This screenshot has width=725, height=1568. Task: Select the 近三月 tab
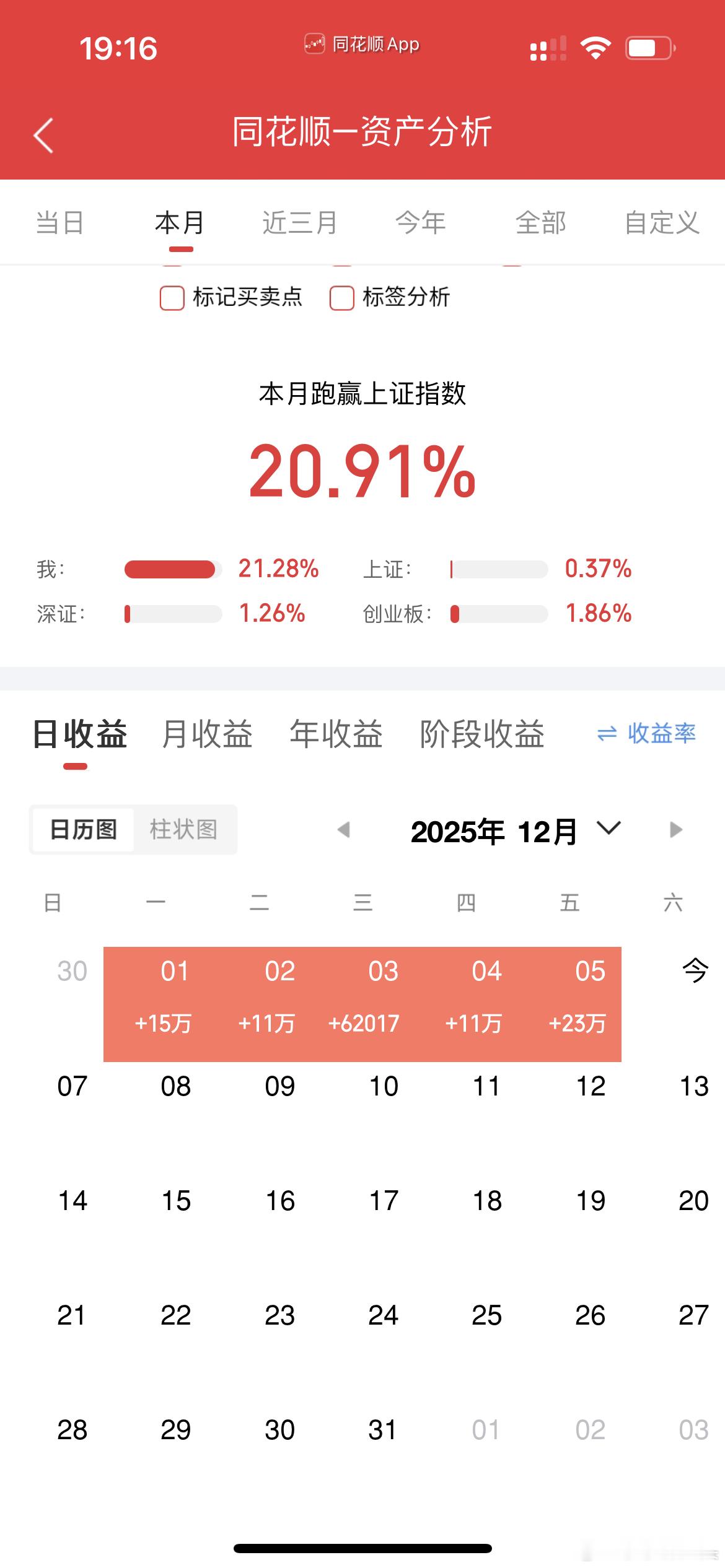point(299,224)
